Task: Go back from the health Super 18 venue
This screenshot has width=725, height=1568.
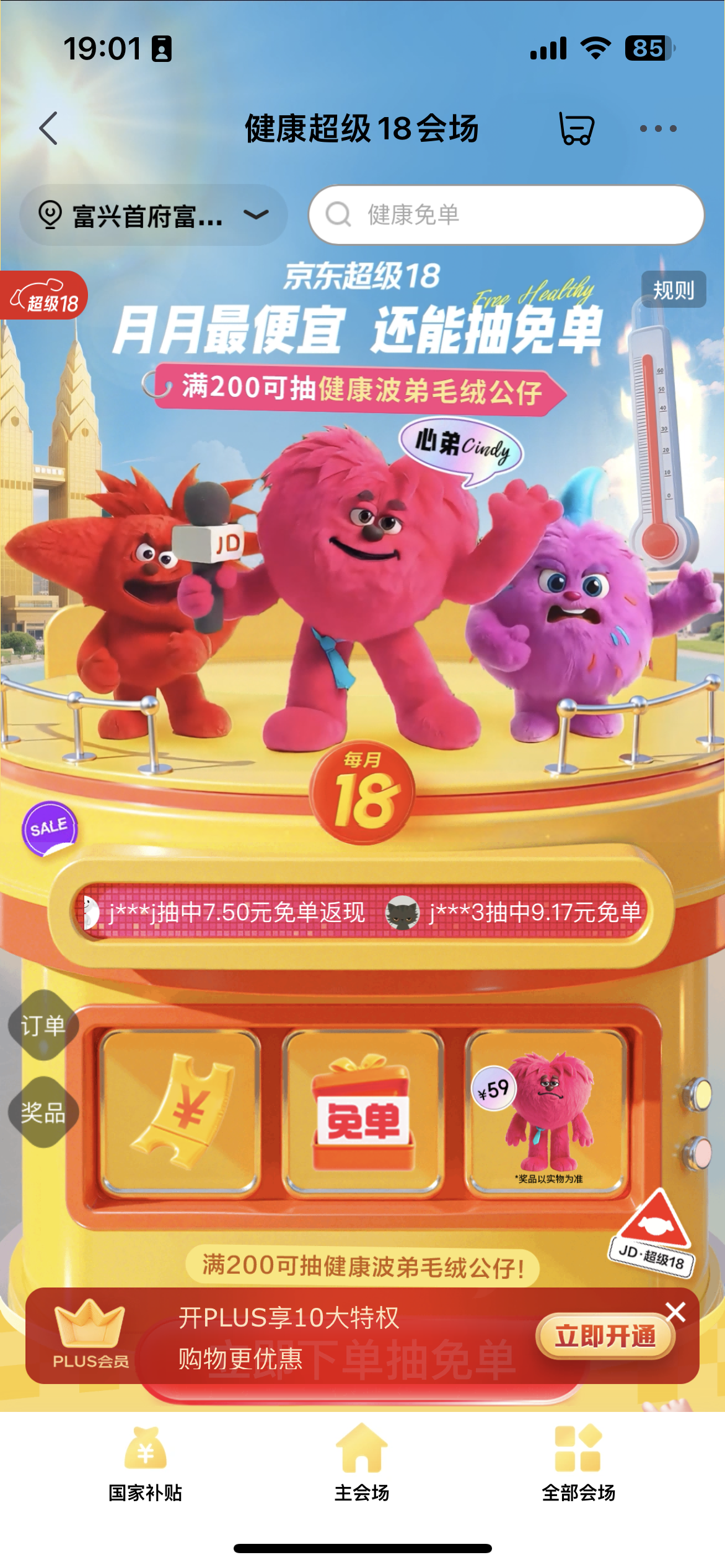Action: pos(48,129)
